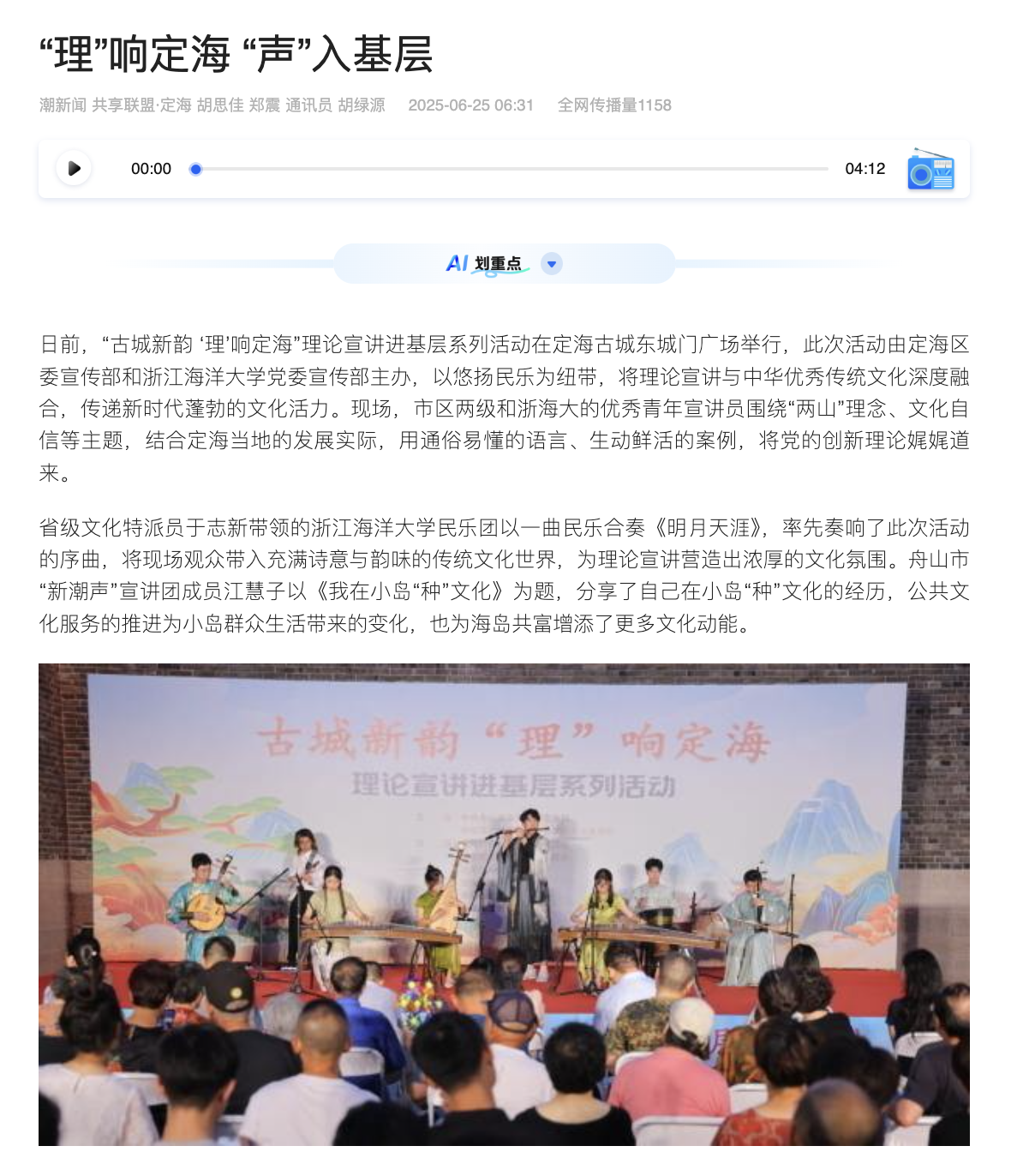The width and height of the screenshot is (1011, 1176).
Task: Play the article audio
Action: coord(74,168)
